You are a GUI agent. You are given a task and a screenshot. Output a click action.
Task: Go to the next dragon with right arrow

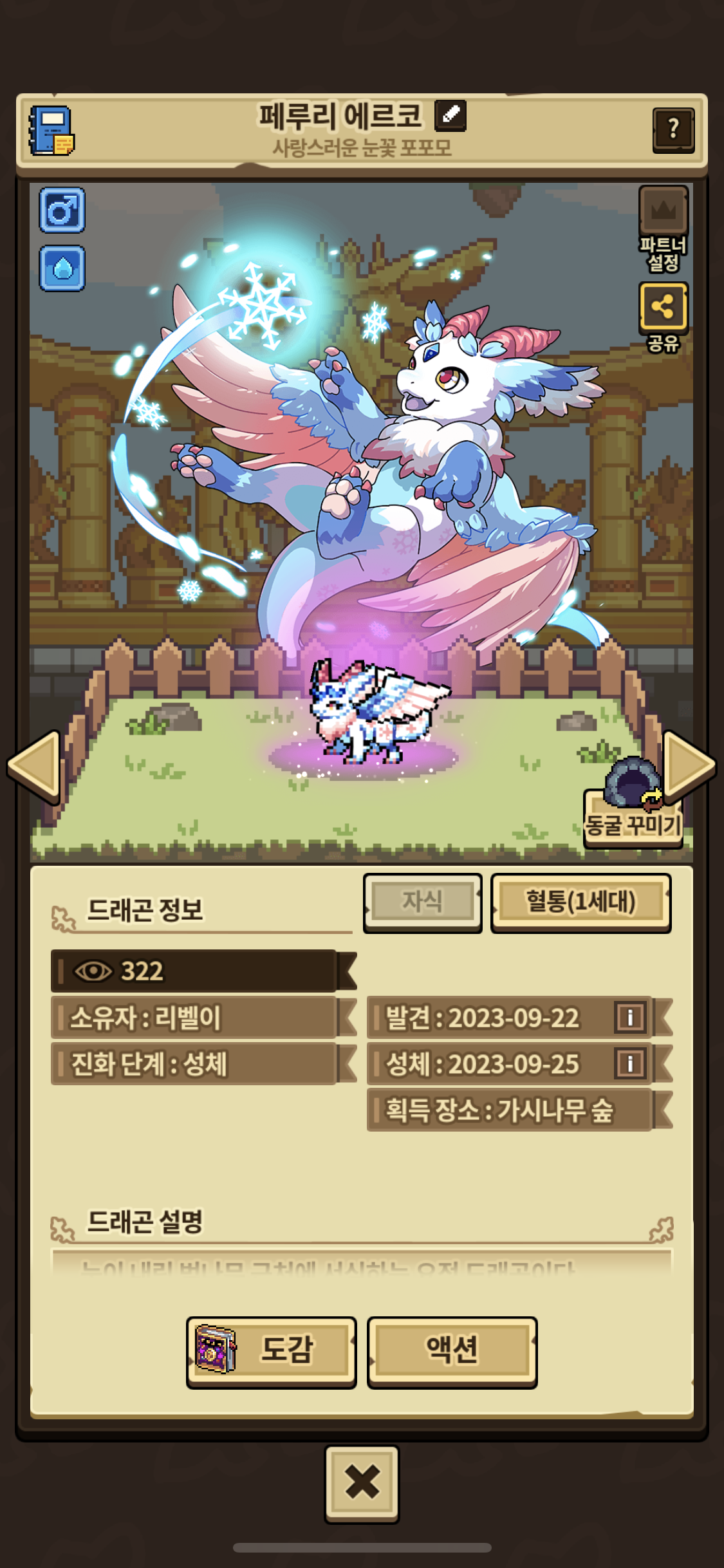689,766
